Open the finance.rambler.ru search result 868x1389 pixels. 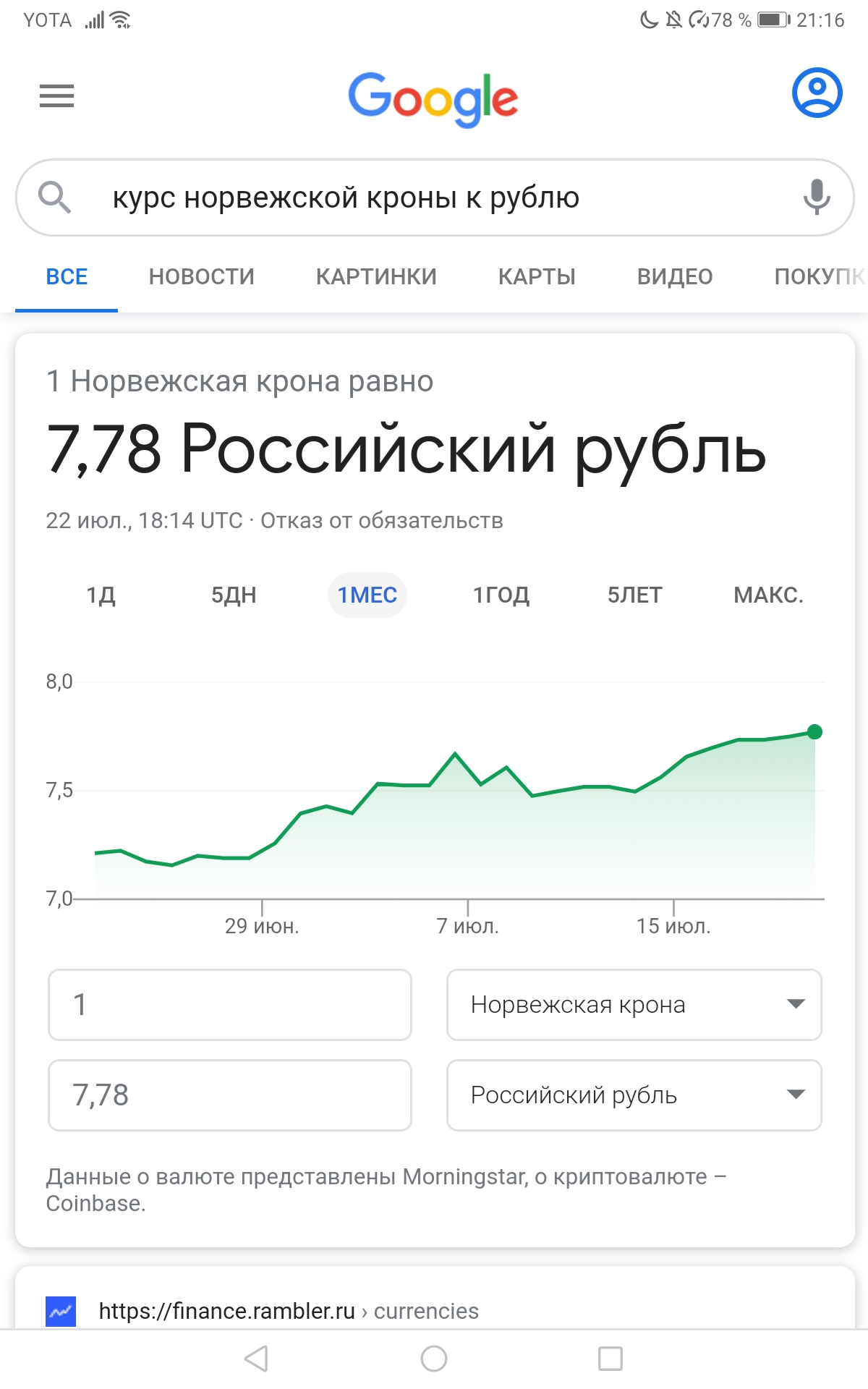[289, 1311]
